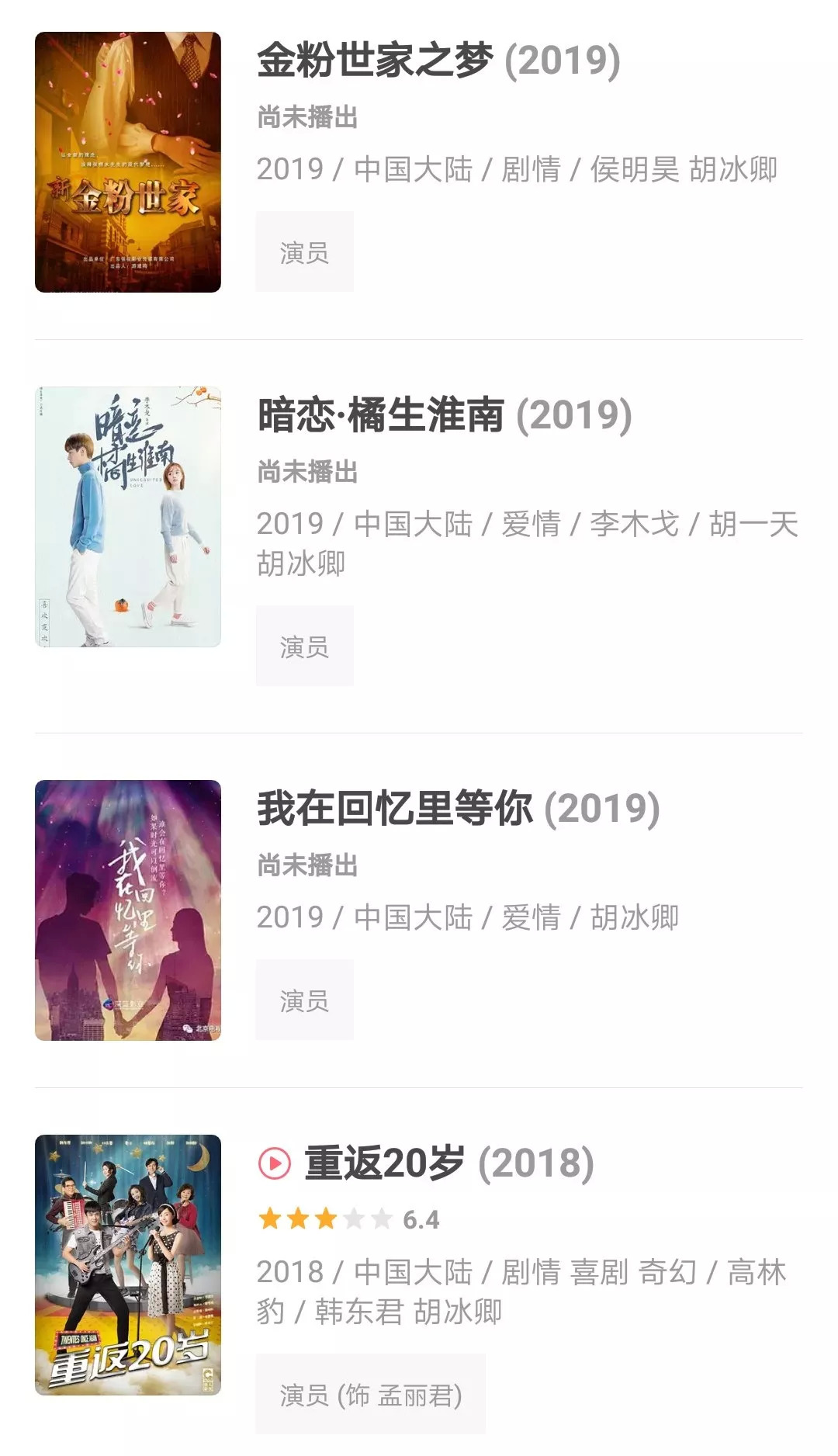Open 重返20岁 (2018) details

(448, 1163)
